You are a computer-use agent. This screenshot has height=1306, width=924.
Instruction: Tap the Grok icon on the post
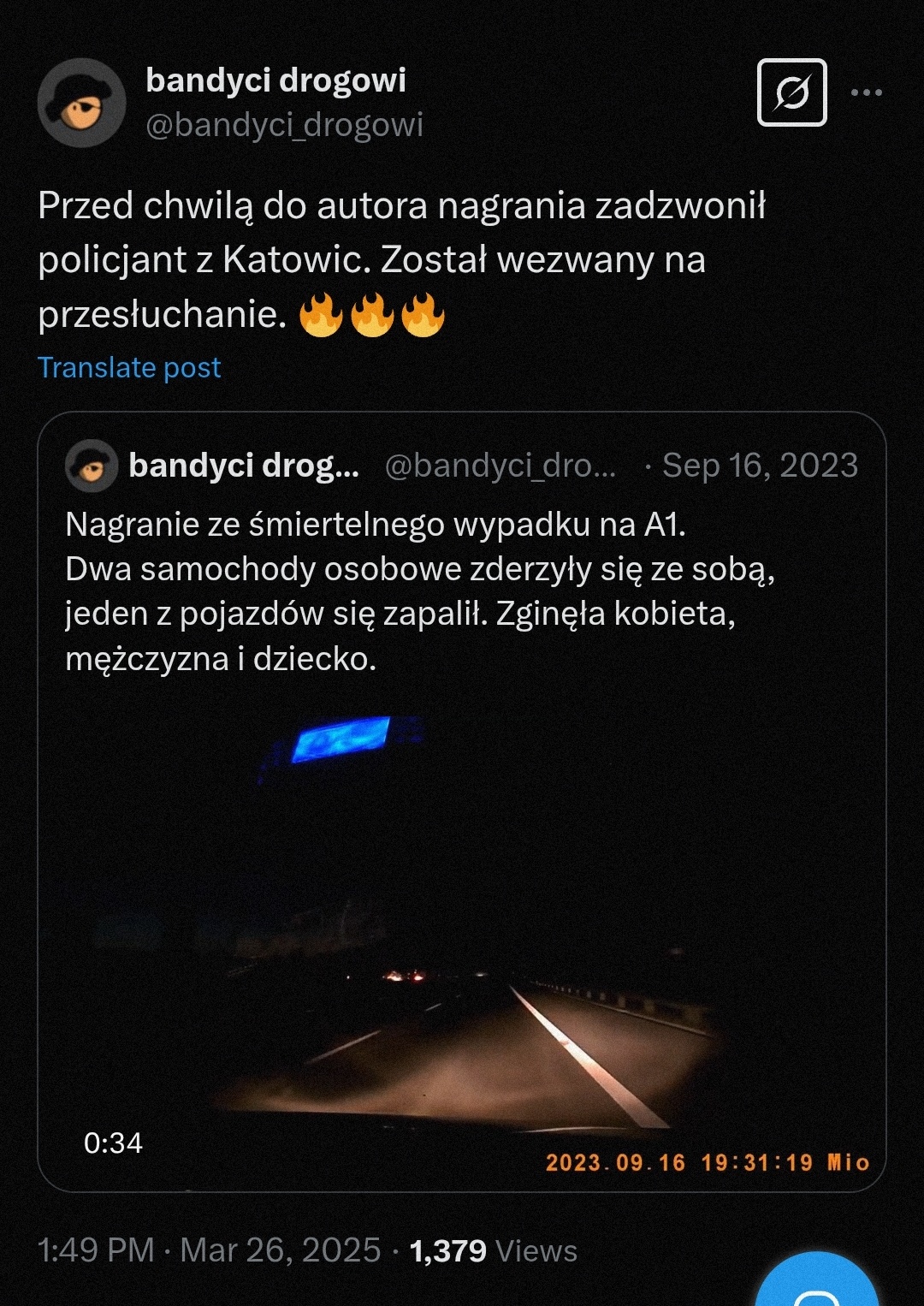(x=791, y=92)
